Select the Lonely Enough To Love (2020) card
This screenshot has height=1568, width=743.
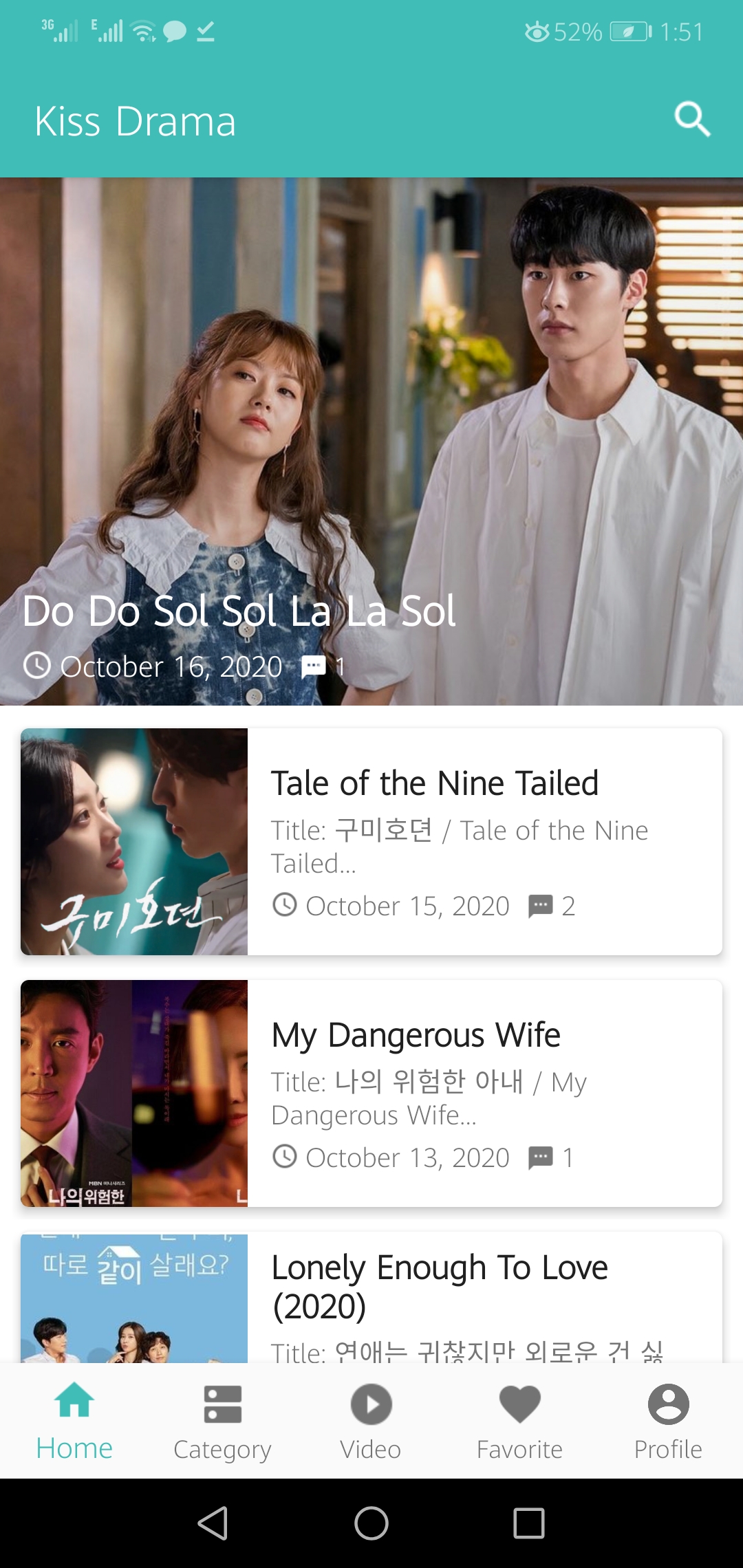click(371, 1297)
